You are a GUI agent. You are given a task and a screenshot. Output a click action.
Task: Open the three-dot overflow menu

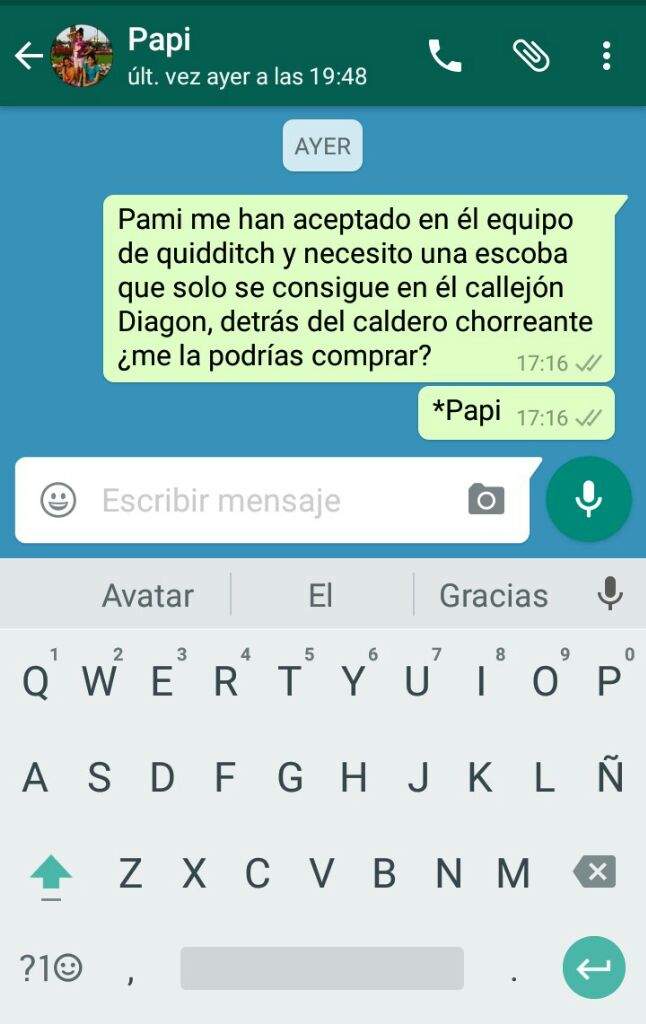pos(606,56)
